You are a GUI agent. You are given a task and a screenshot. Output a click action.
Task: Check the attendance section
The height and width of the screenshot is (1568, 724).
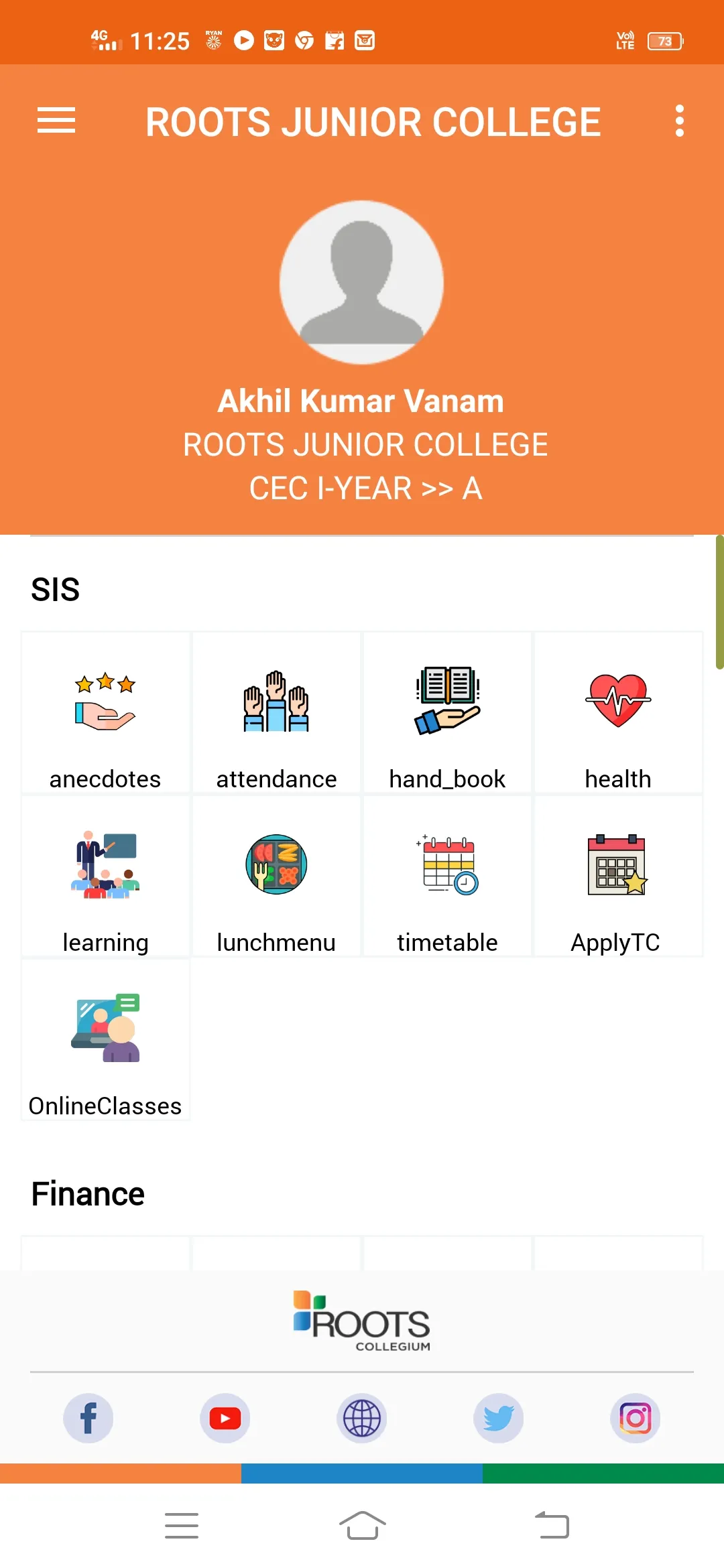[x=276, y=713]
